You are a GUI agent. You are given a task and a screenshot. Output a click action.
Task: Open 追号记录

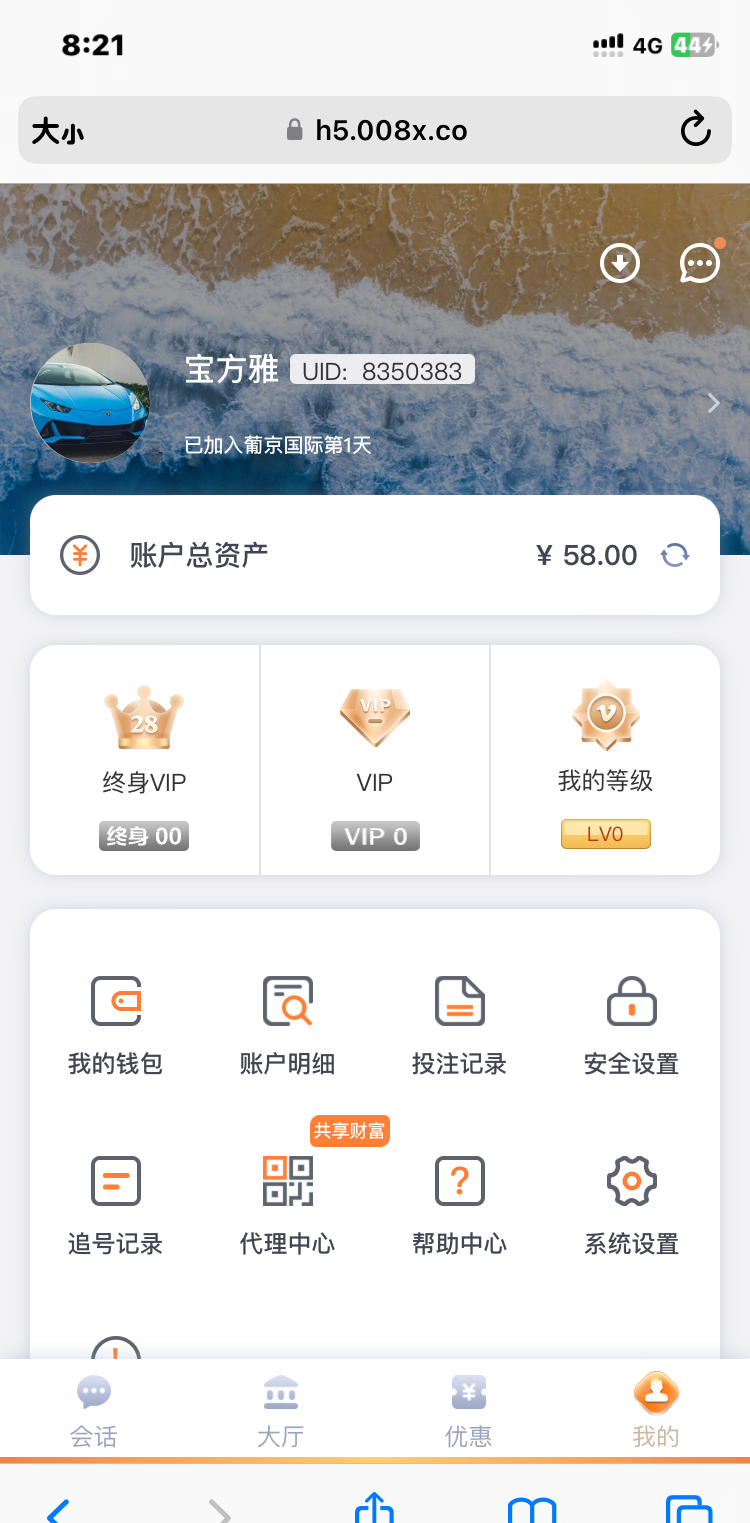116,1204
